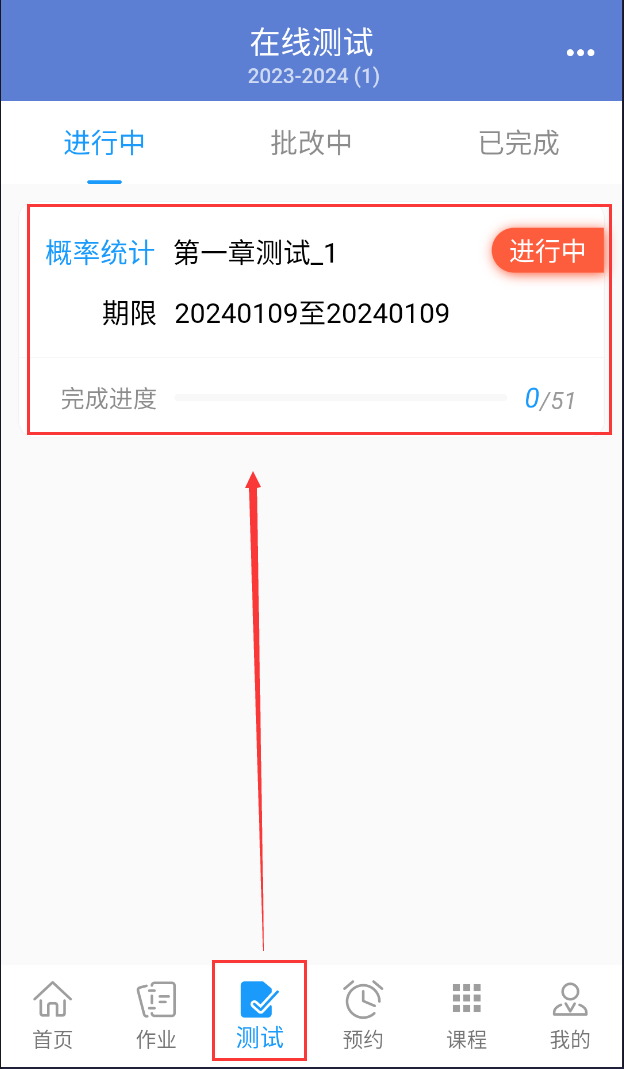Viewport: 624px width, 1069px height.
Task: Open the 作业 homework tab
Action: coord(156,1013)
